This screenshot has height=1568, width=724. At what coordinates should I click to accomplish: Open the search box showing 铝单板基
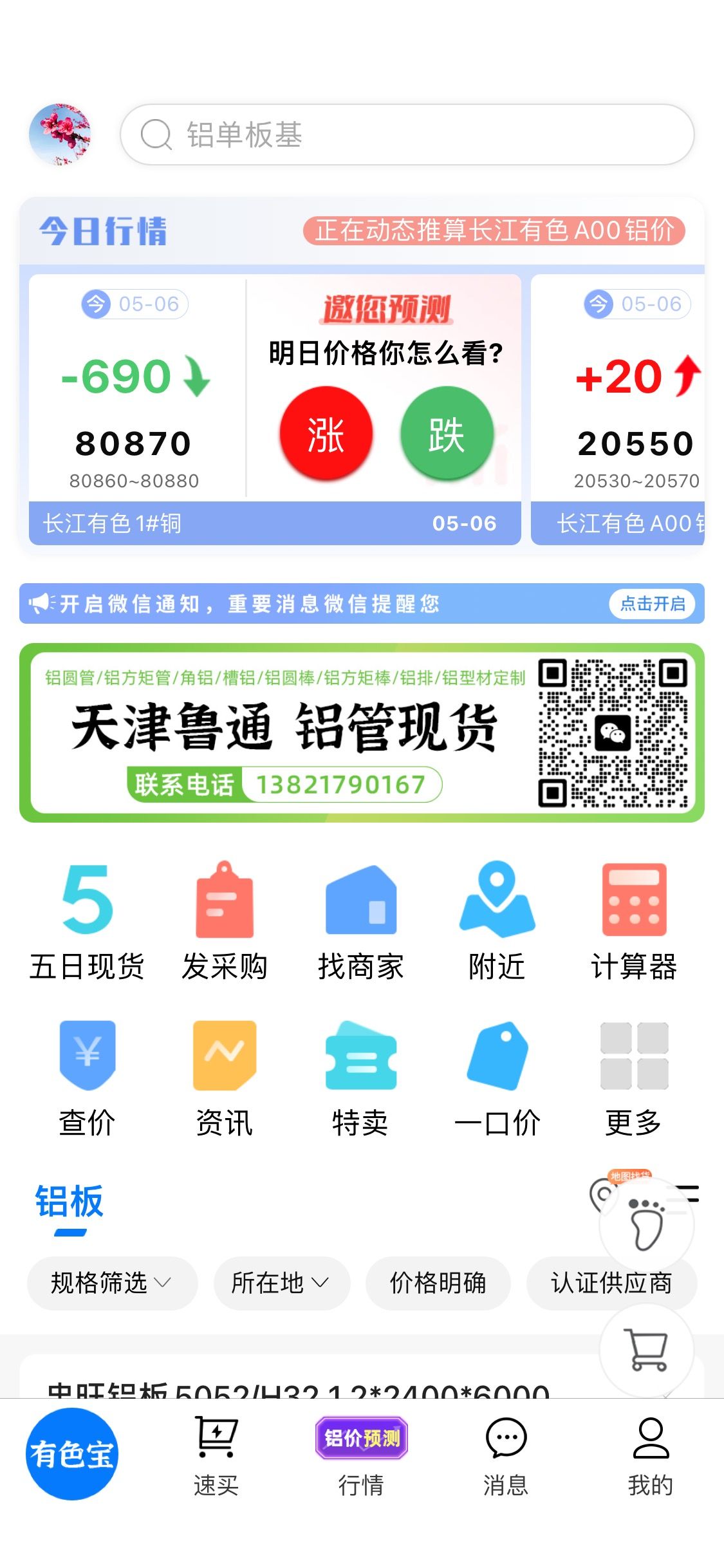tap(407, 135)
